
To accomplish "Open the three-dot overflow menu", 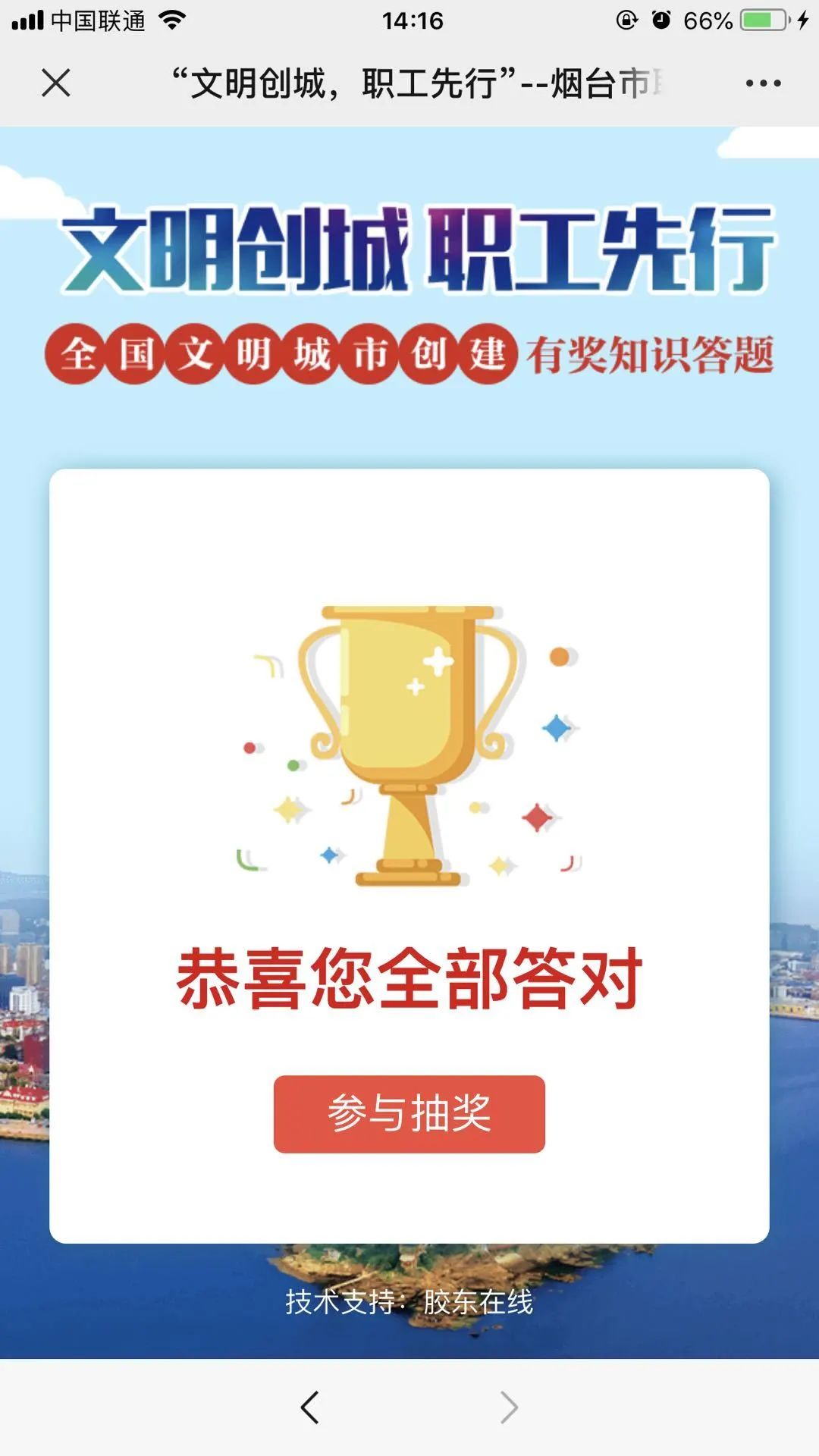I will coord(763,83).
